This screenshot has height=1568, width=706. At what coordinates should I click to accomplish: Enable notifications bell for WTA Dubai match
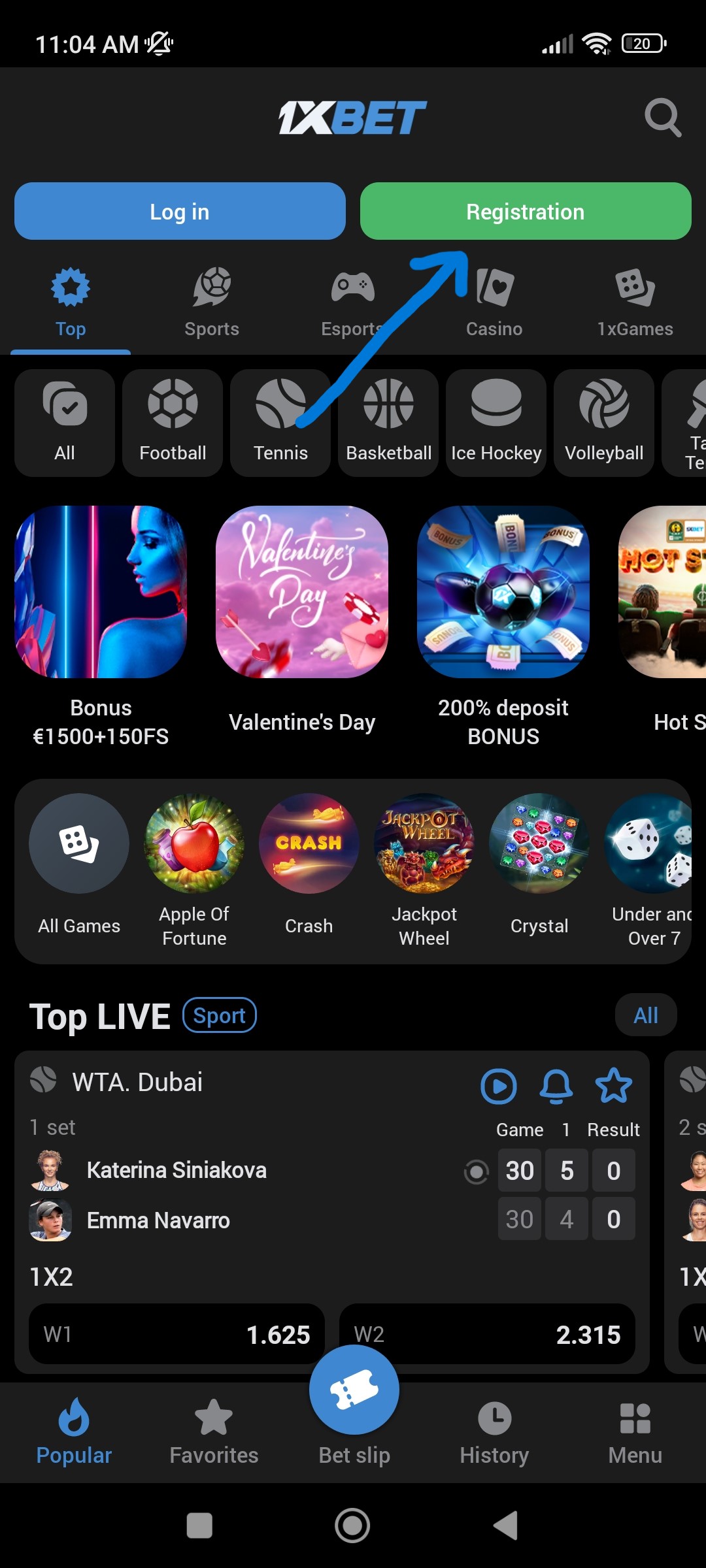[x=556, y=1086]
